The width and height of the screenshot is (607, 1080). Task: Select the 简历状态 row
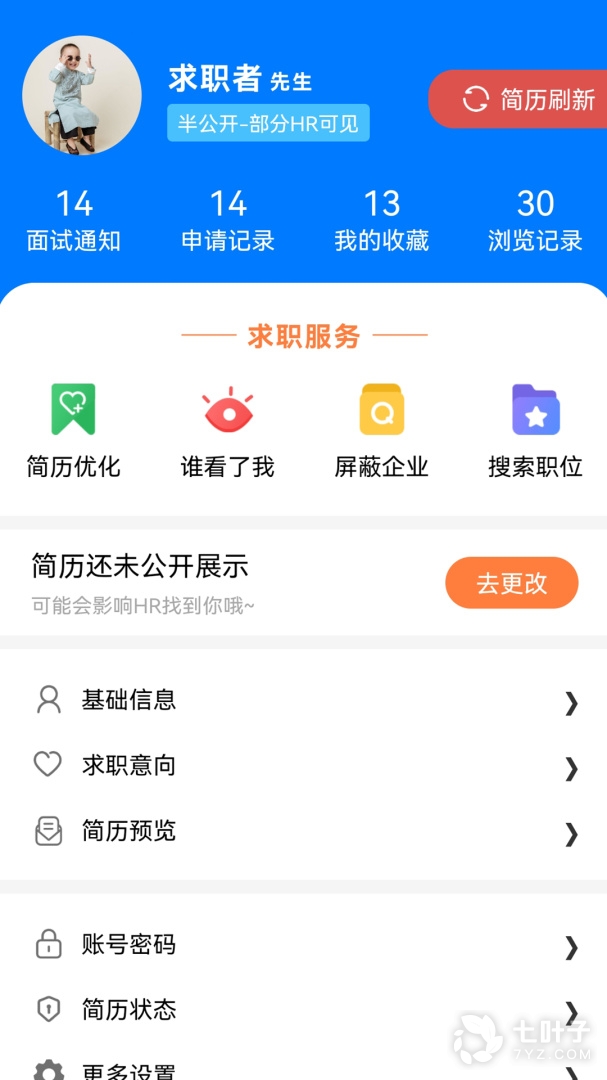click(x=303, y=1010)
